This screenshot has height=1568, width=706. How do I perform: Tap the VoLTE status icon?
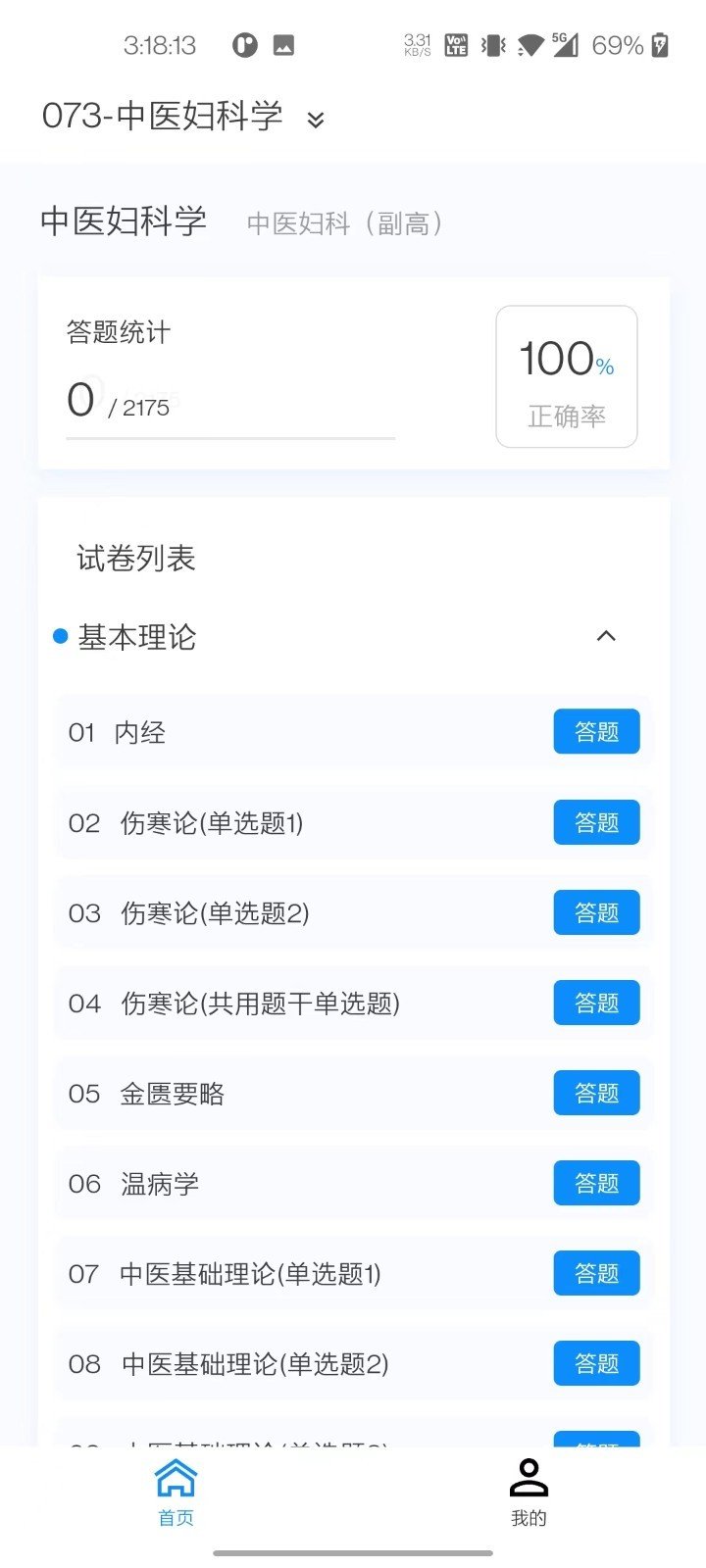coord(455,44)
